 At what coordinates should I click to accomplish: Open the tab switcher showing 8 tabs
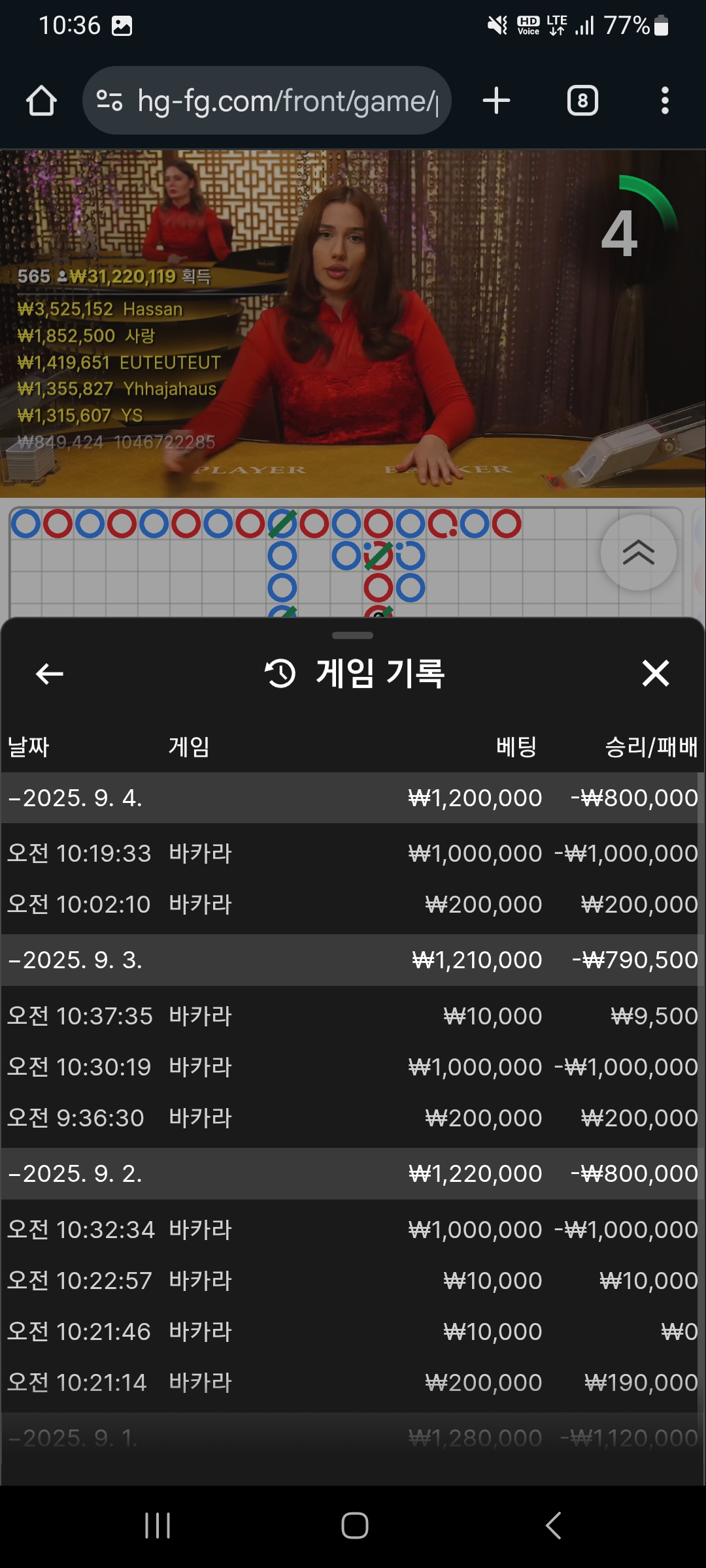(582, 101)
